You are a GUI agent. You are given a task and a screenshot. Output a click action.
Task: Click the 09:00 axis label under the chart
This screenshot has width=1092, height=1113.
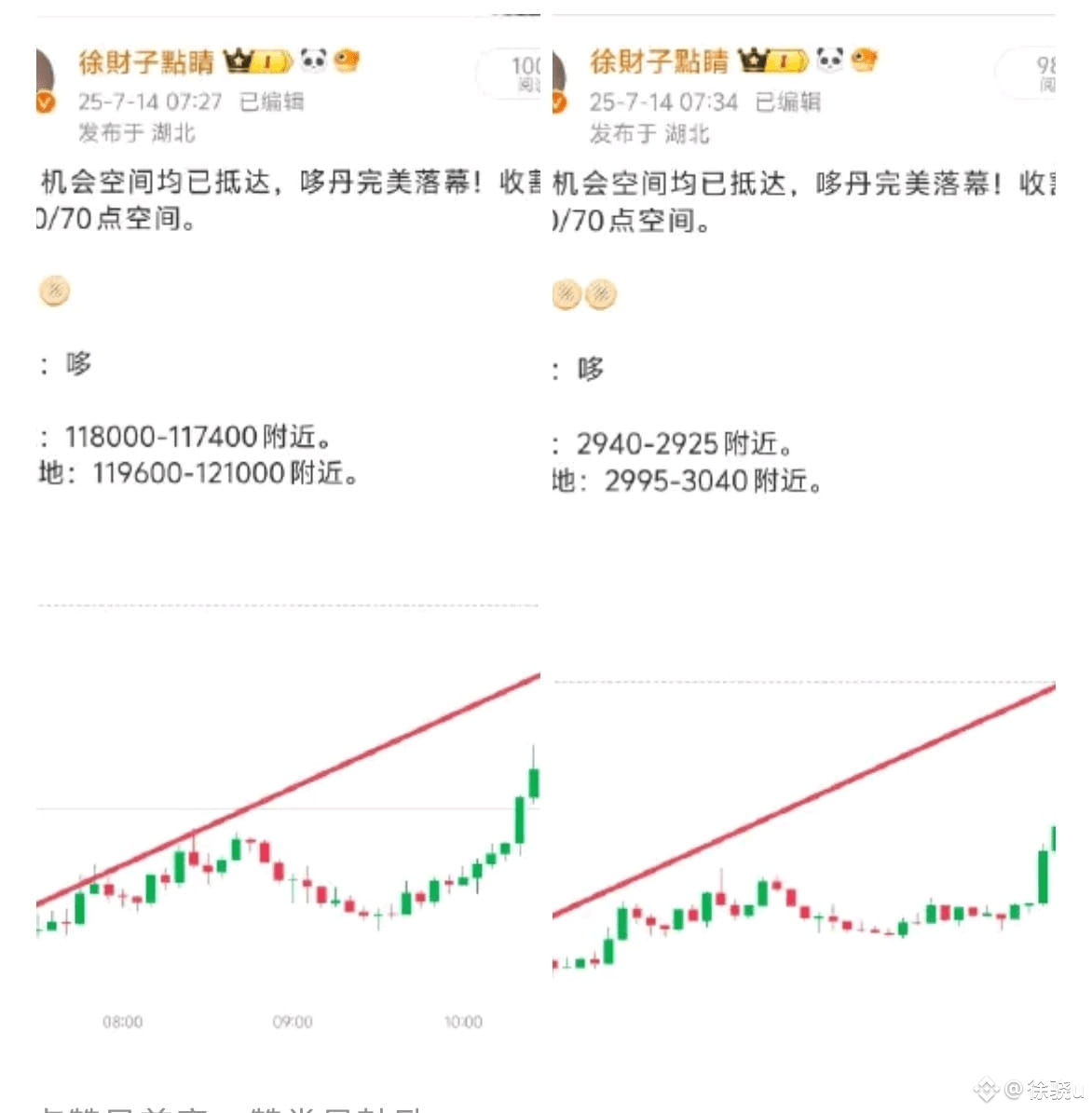coord(293,1021)
